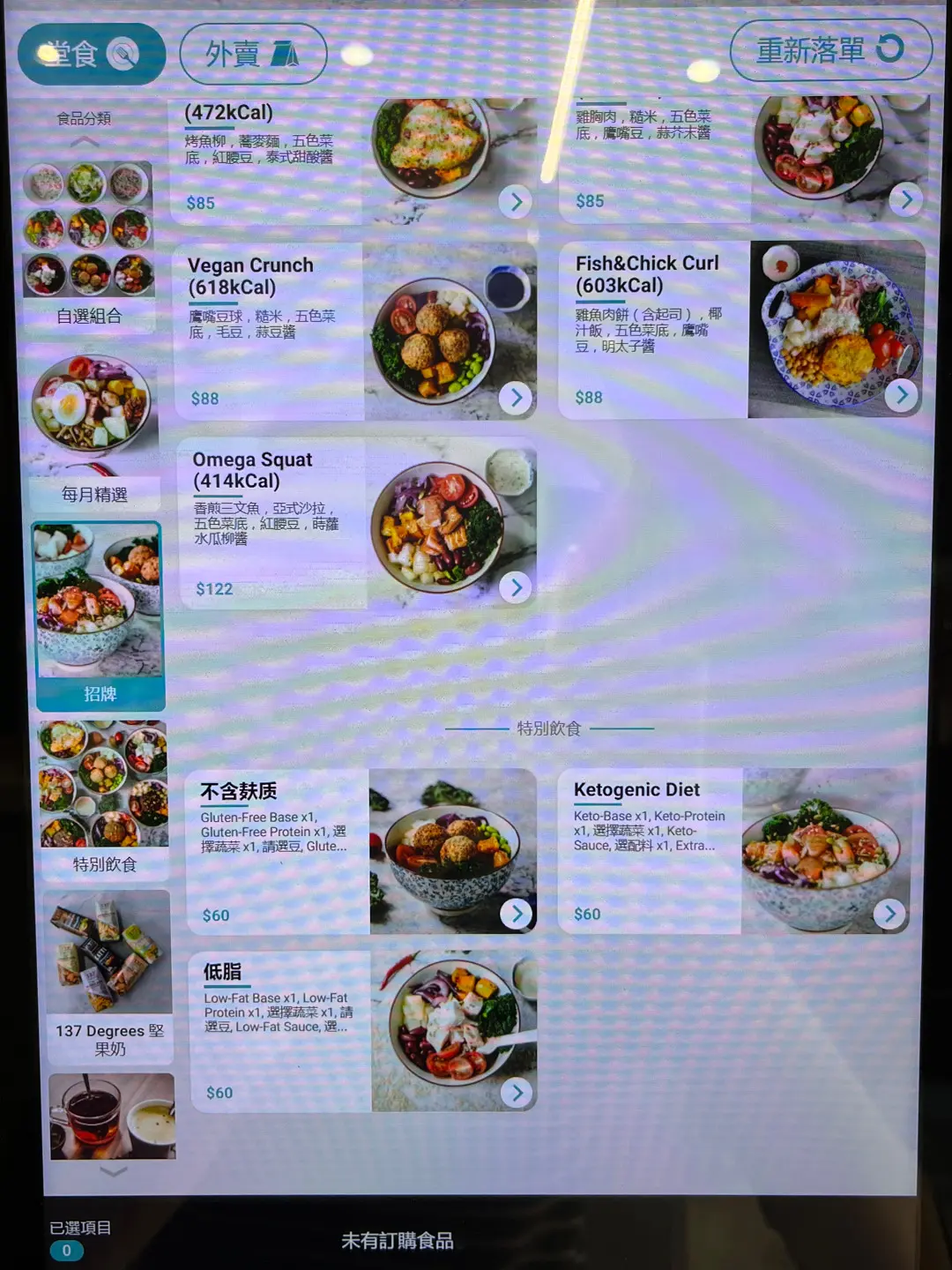Open the drinks category with tea photo
The height and width of the screenshot is (1270, 952).
pos(112,1116)
